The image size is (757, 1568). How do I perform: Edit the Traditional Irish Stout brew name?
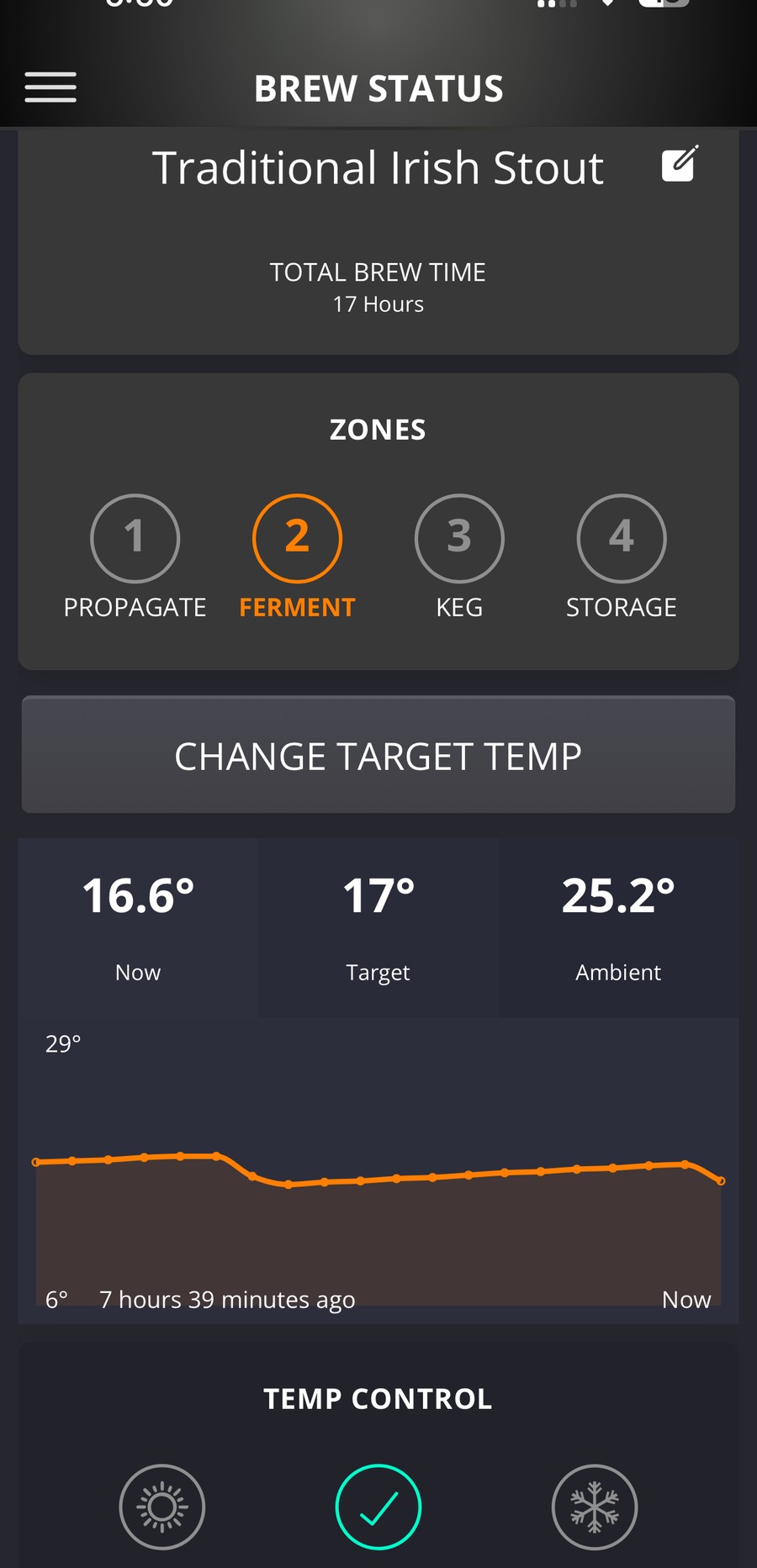tap(680, 164)
